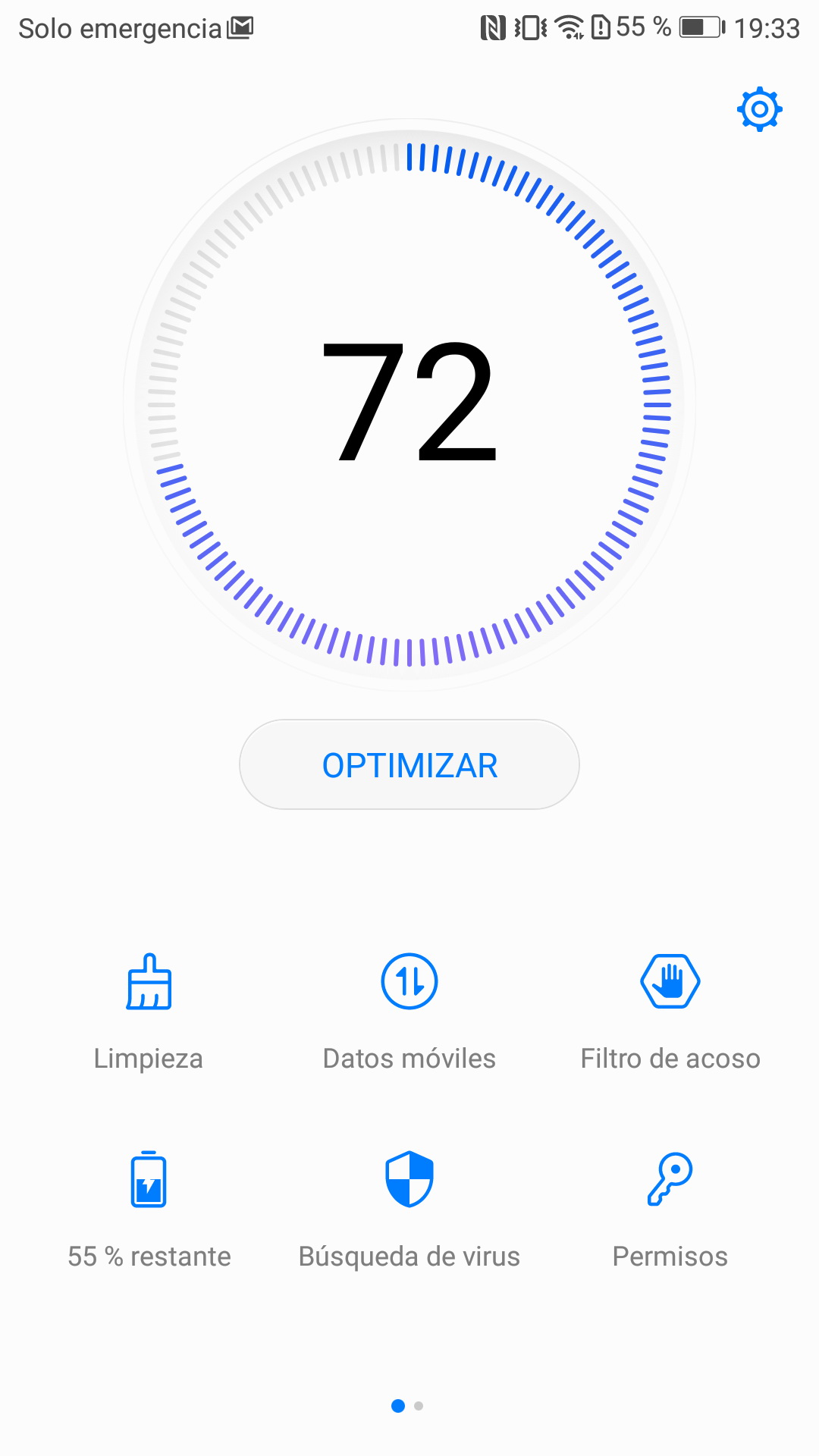Tap the 72 score dial

pyautogui.click(x=409, y=404)
